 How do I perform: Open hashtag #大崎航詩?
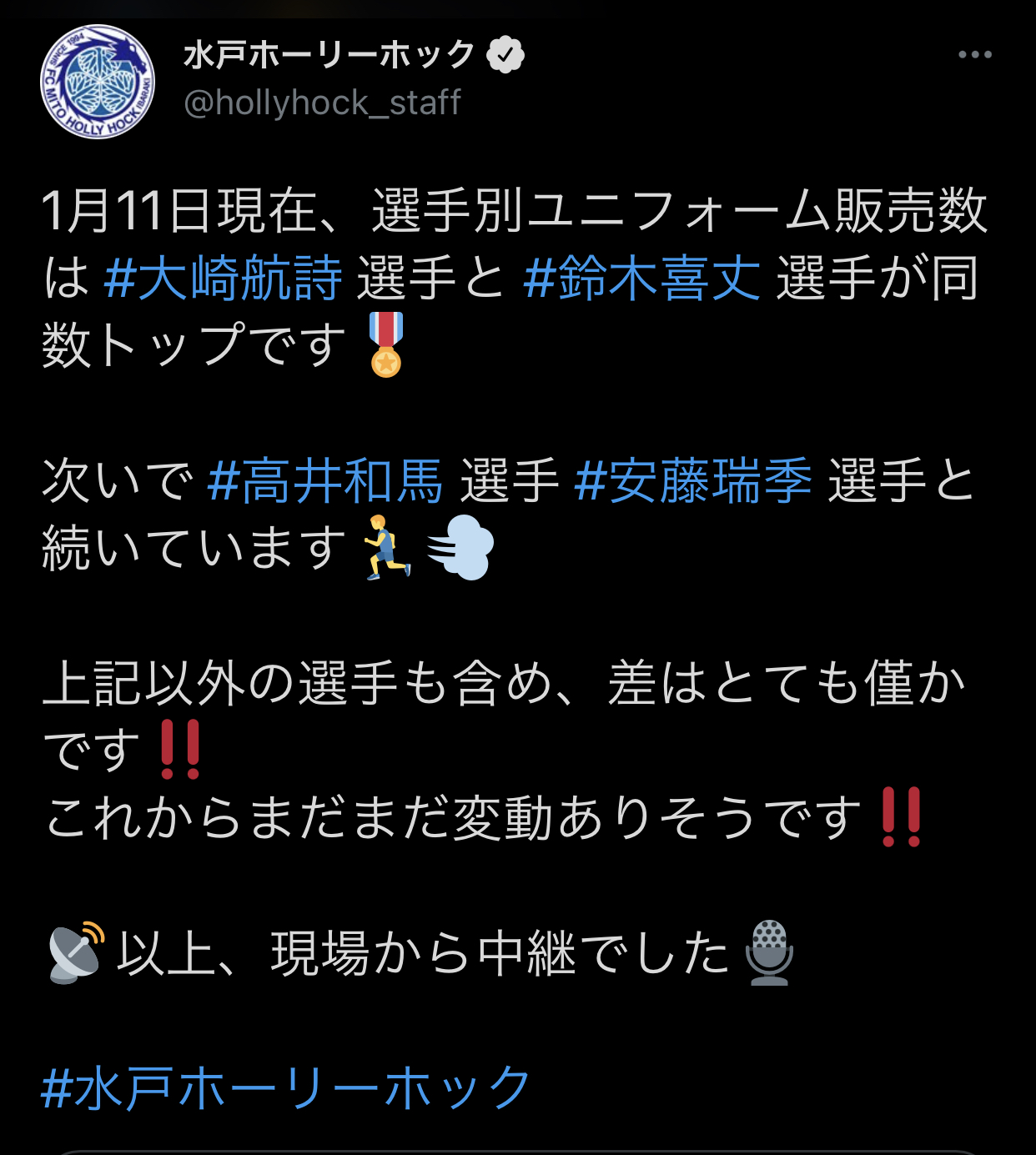tap(223, 279)
